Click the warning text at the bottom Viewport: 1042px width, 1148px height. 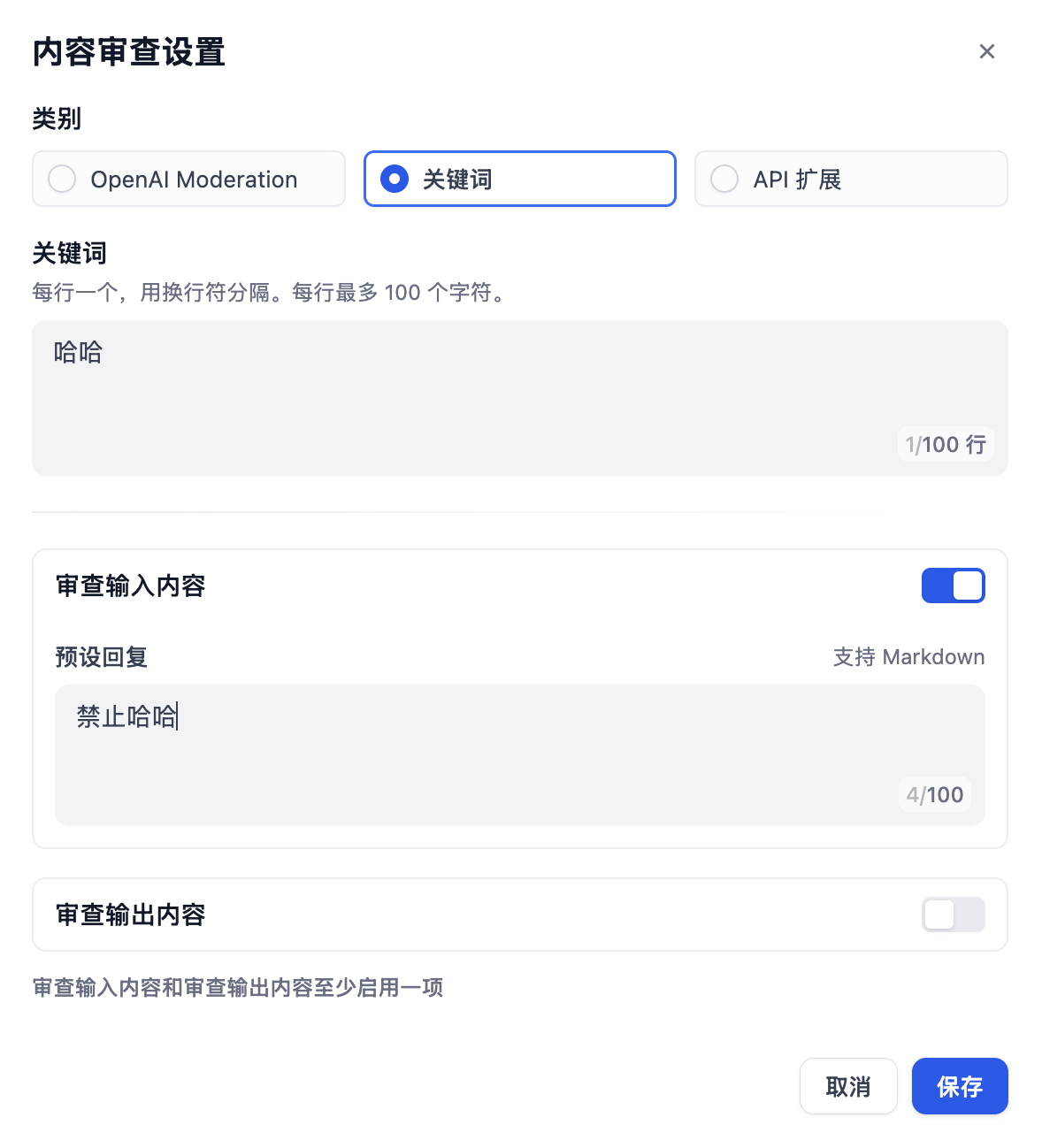tap(239, 987)
